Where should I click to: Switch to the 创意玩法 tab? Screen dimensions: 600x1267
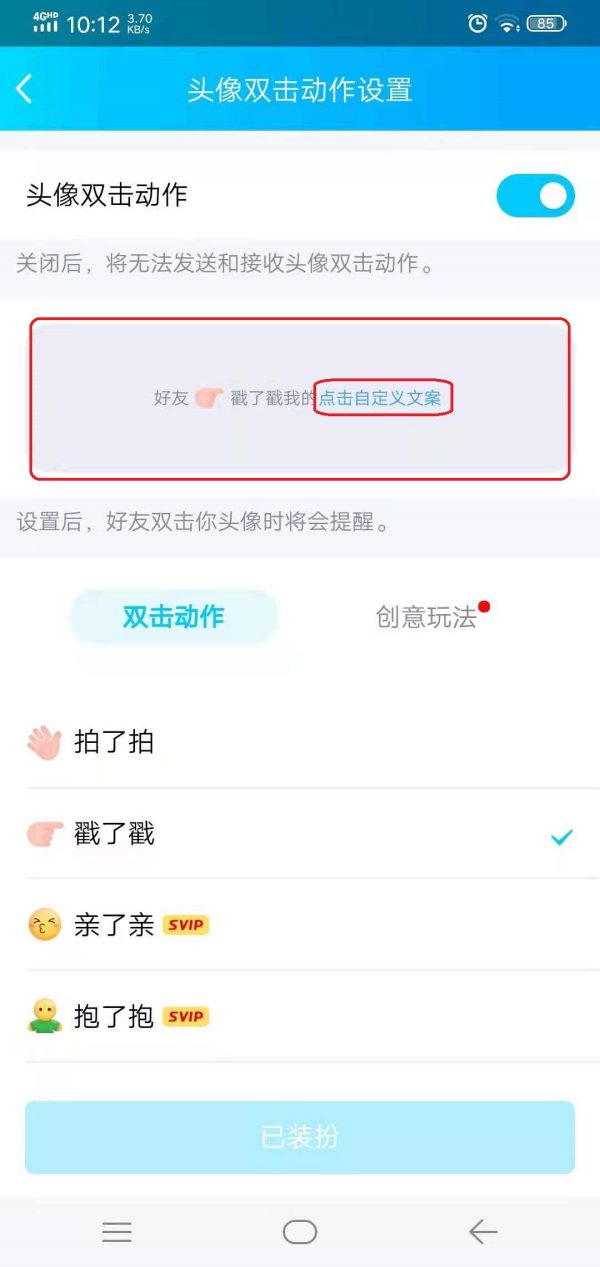tap(427, 616)
